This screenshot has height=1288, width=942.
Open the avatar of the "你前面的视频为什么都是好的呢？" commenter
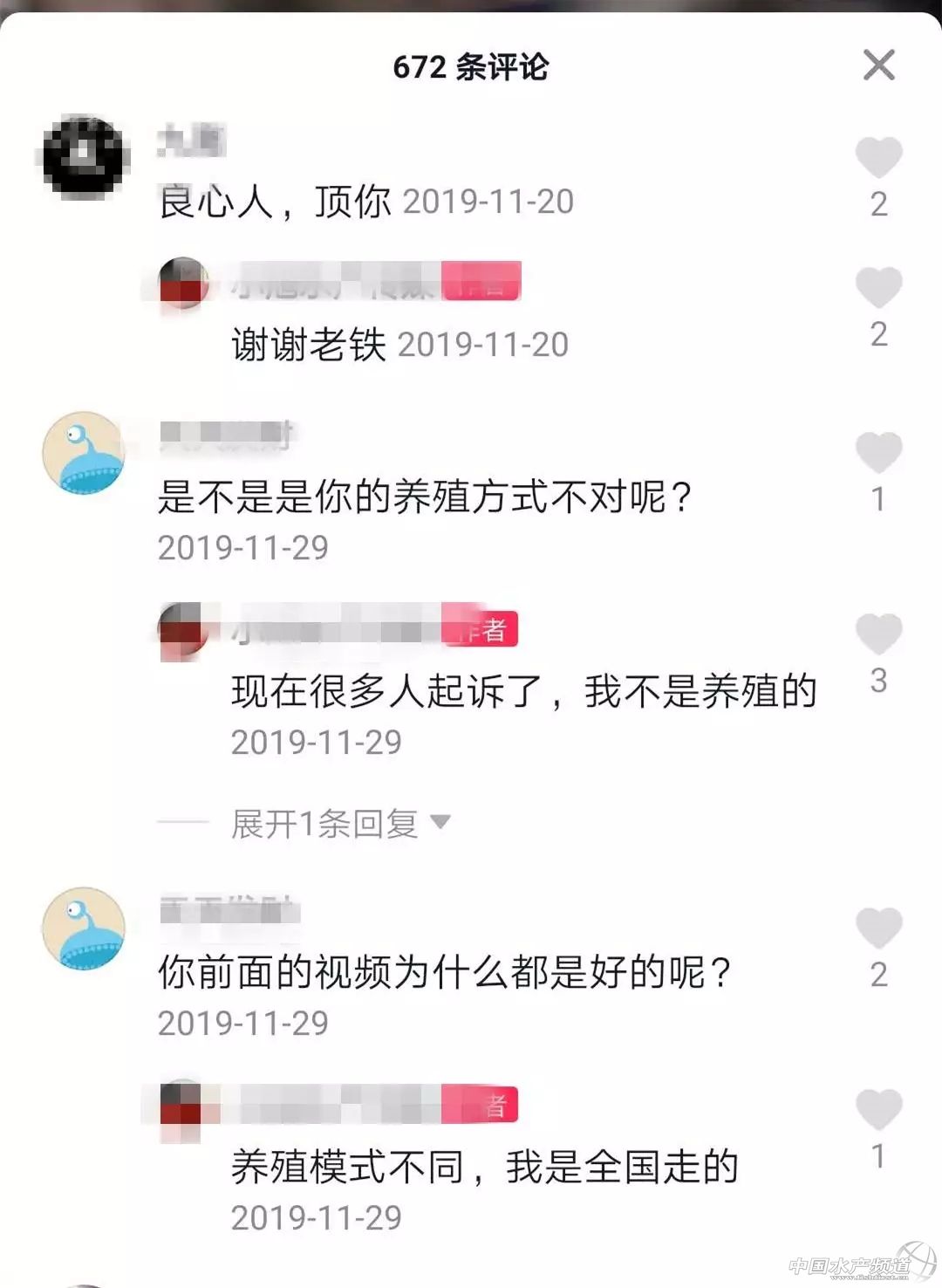click(84, 928)
